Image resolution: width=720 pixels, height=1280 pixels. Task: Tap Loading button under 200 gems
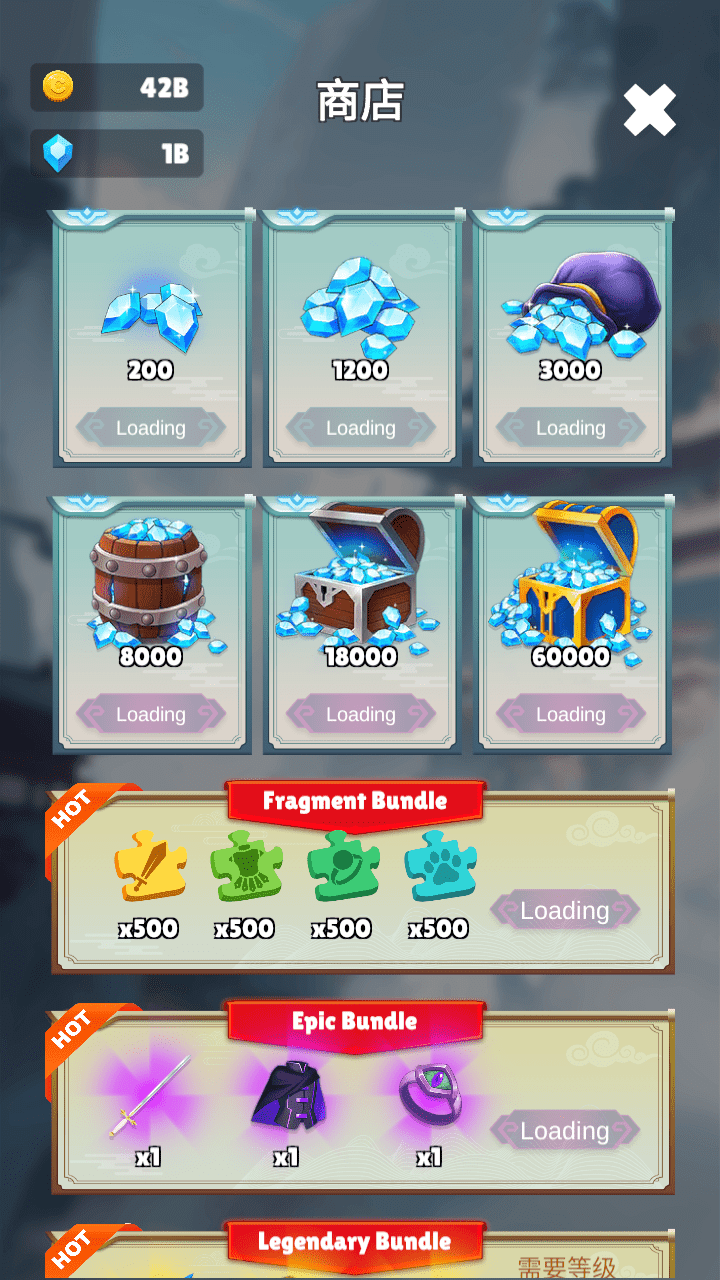(151, 428)
